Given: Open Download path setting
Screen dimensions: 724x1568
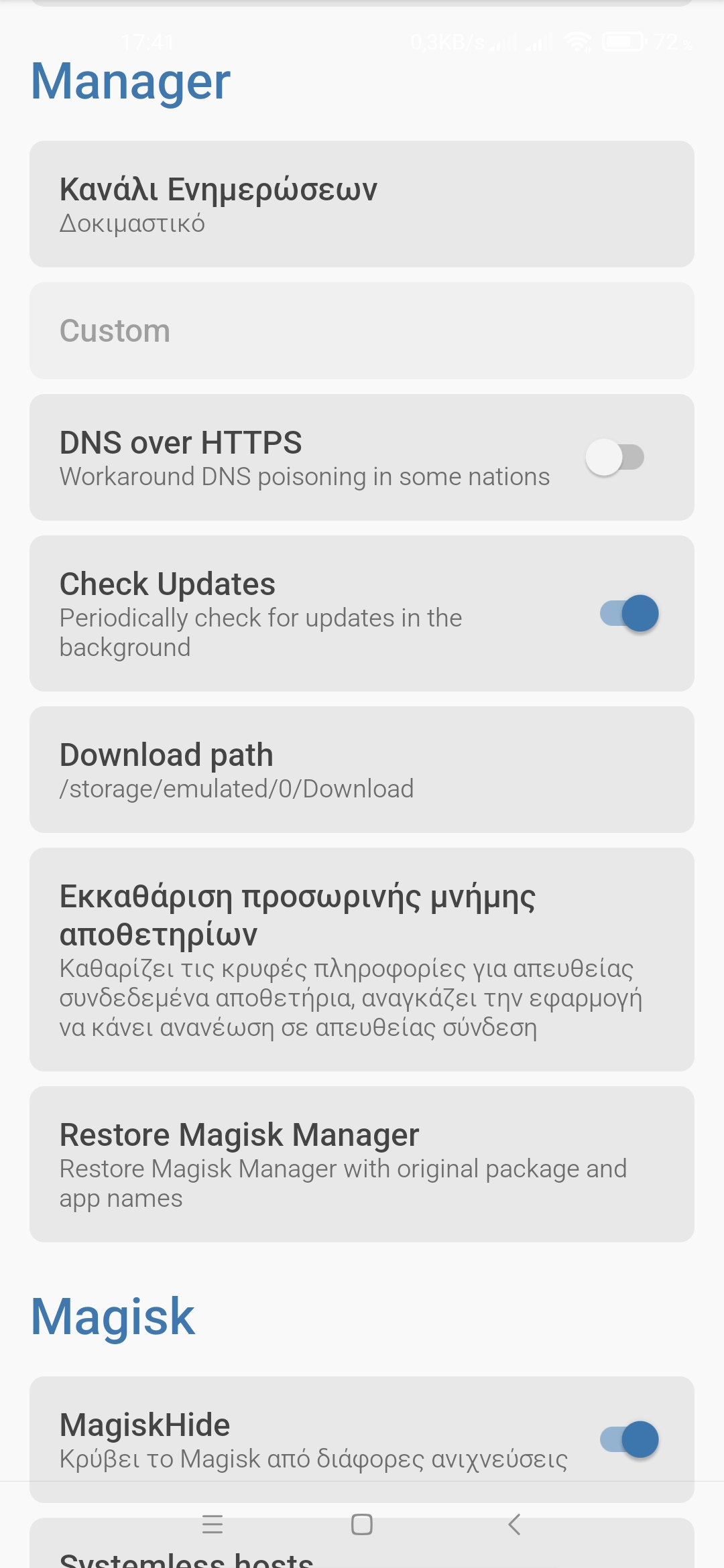Looking at the screenshot, I should point(362,769).
